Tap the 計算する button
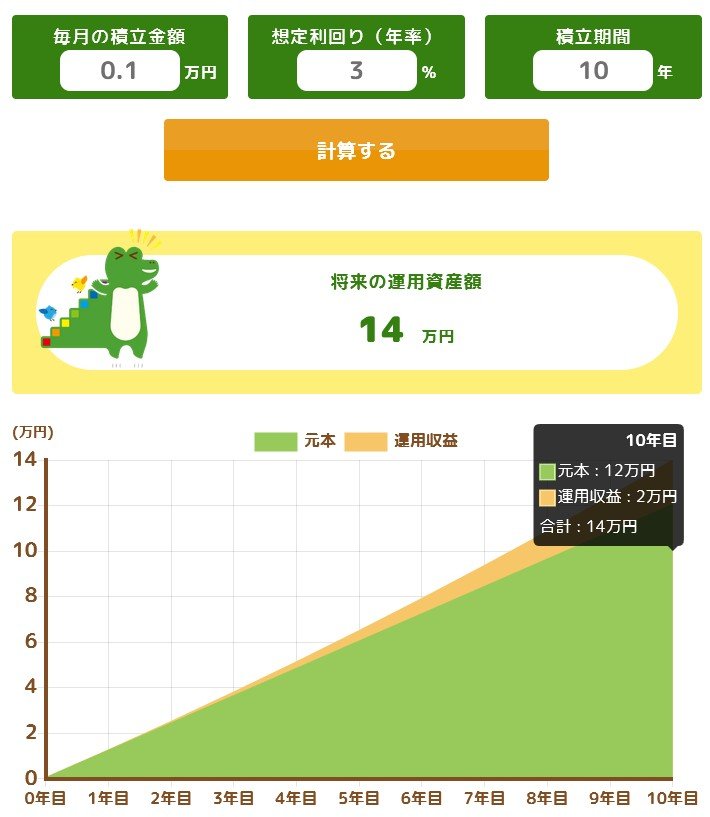The image size is (710, 817). pyautogui.click(x=356, y=151)
